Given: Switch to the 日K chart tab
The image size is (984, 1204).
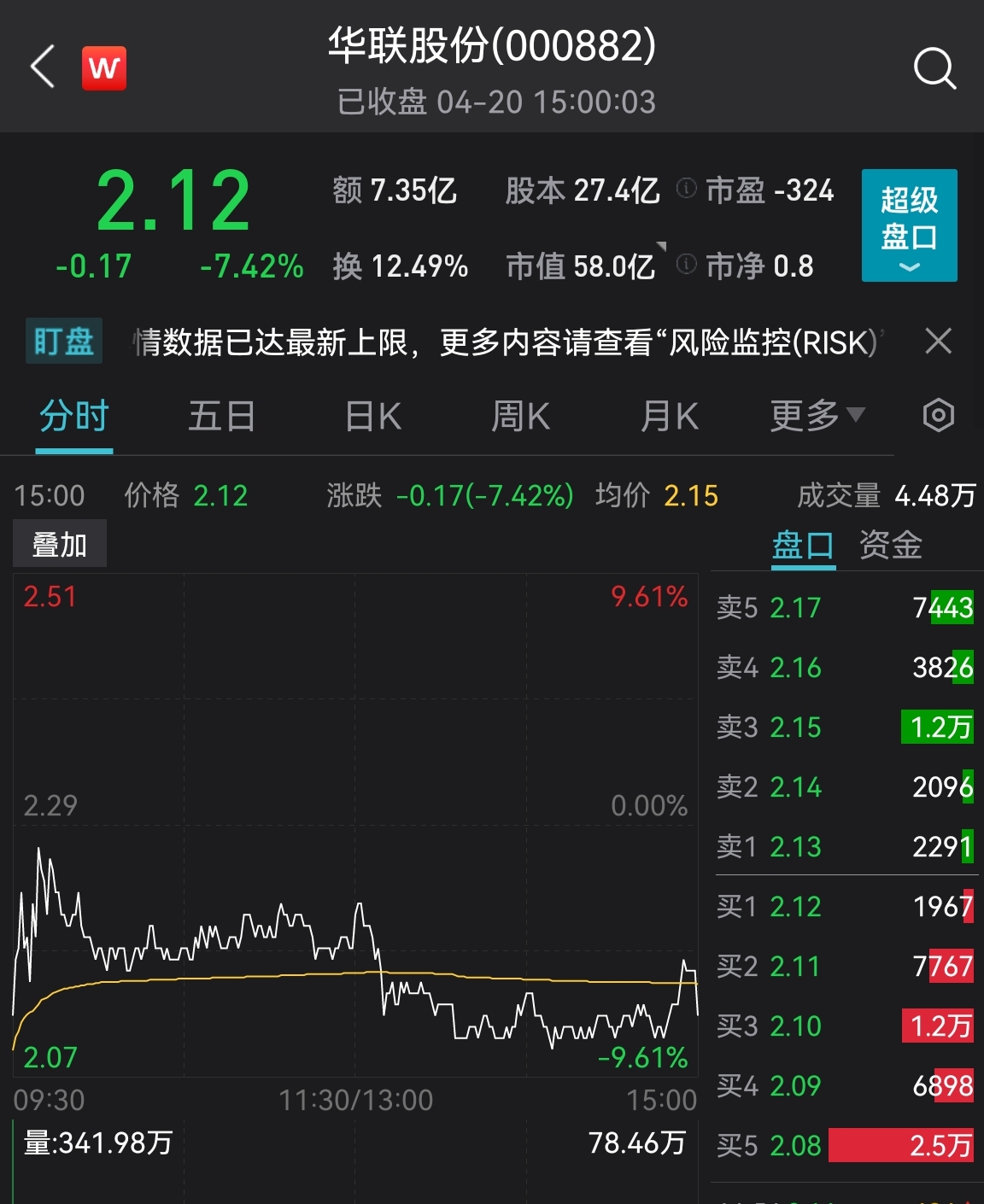Looking at the screenshot, I should 373,417.
